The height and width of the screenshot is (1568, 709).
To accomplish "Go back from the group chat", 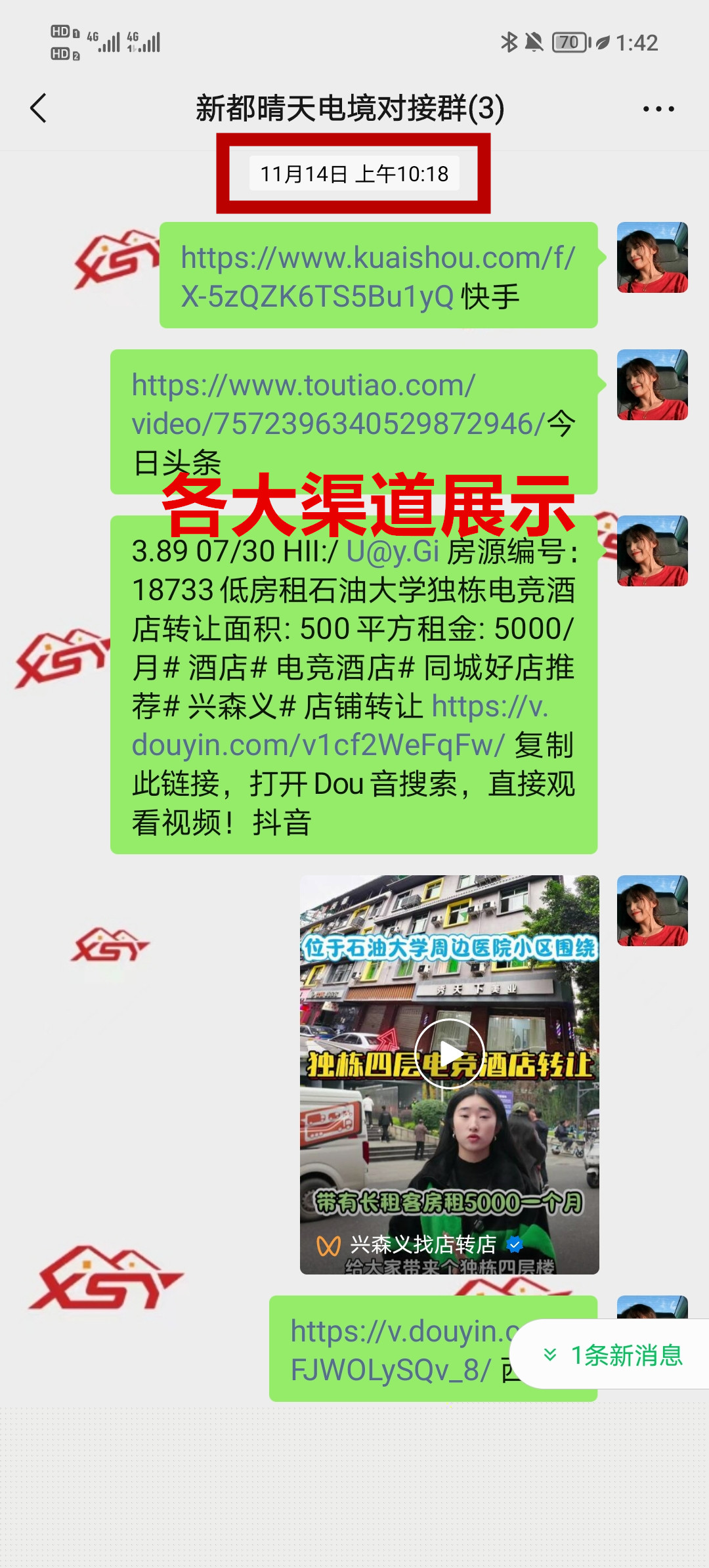I will (x=39, y=108).
